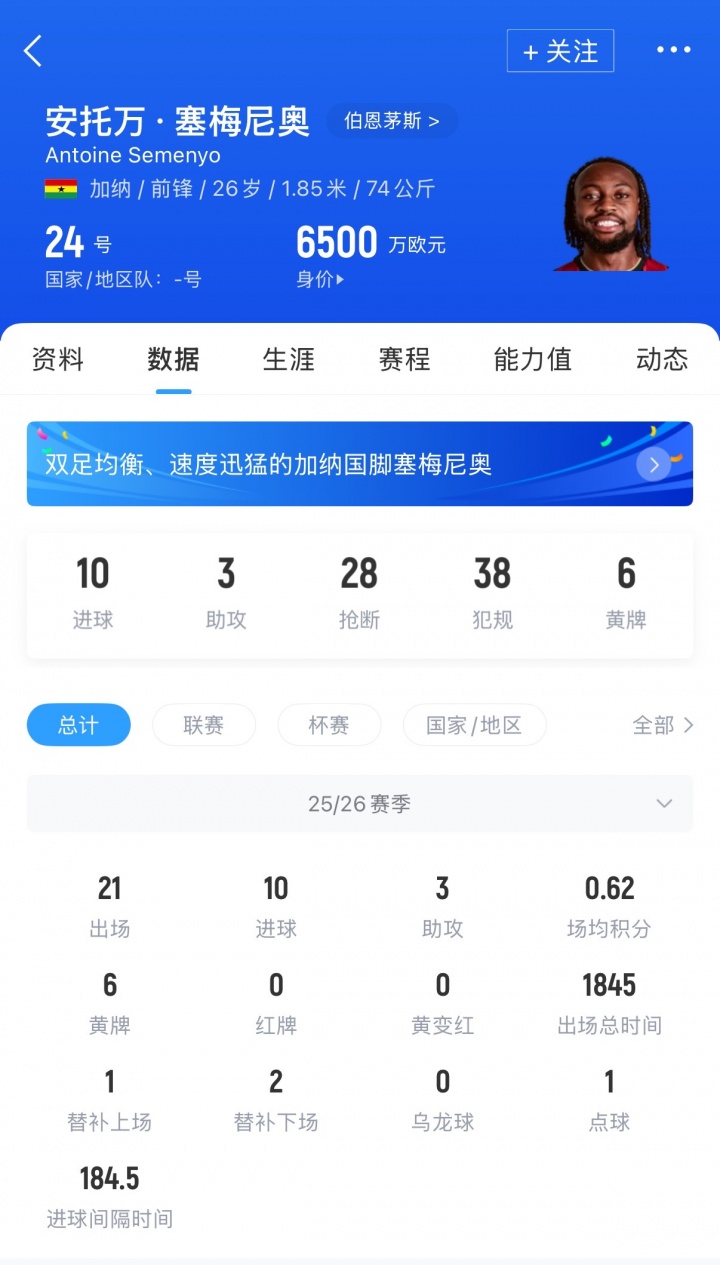Open the 双足均衡 player intro banner
Viewport: 720px width, 1265px height.
coord(360,464)
